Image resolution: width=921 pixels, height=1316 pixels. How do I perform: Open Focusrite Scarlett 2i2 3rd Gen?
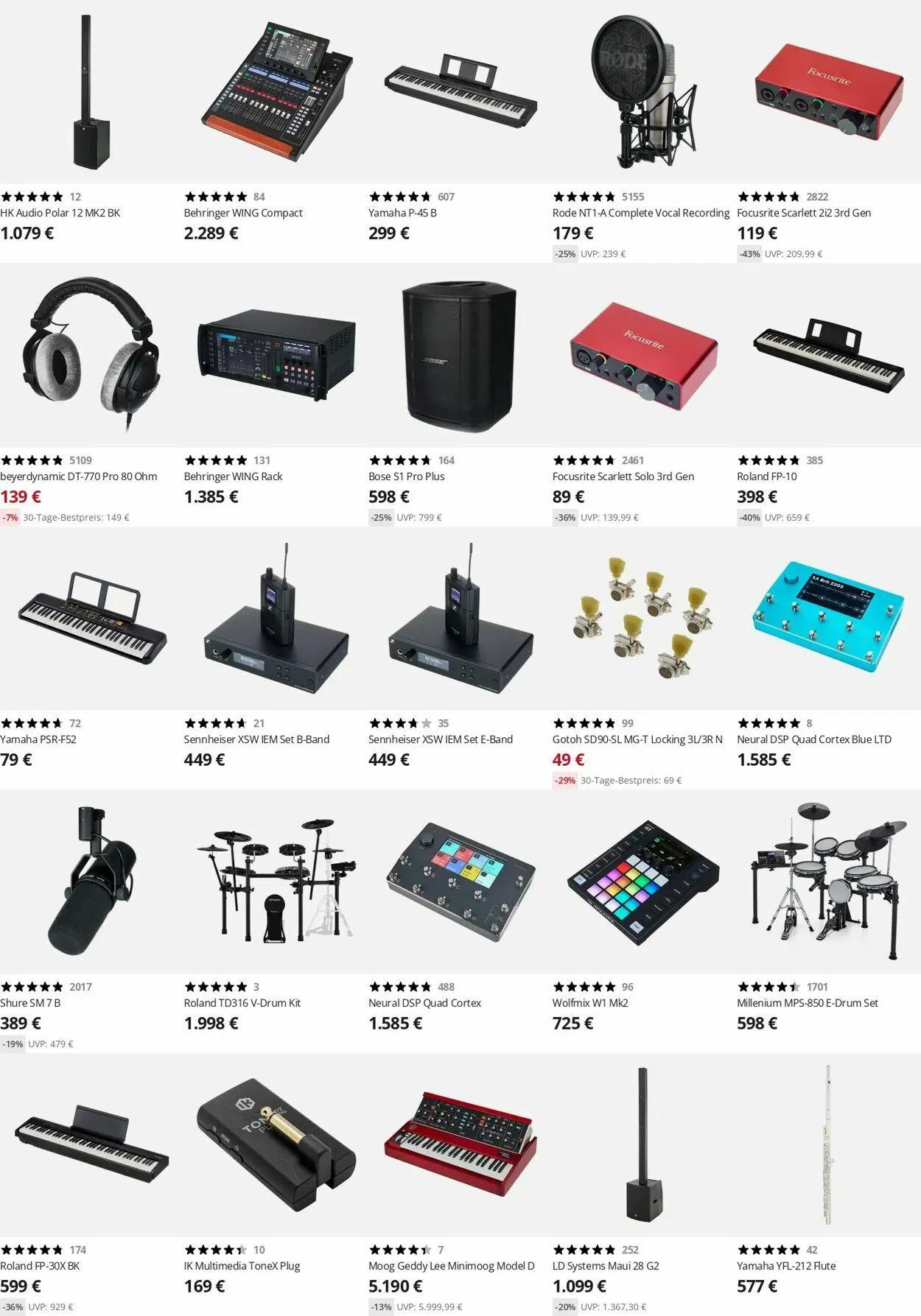click(x=804, y=213)
